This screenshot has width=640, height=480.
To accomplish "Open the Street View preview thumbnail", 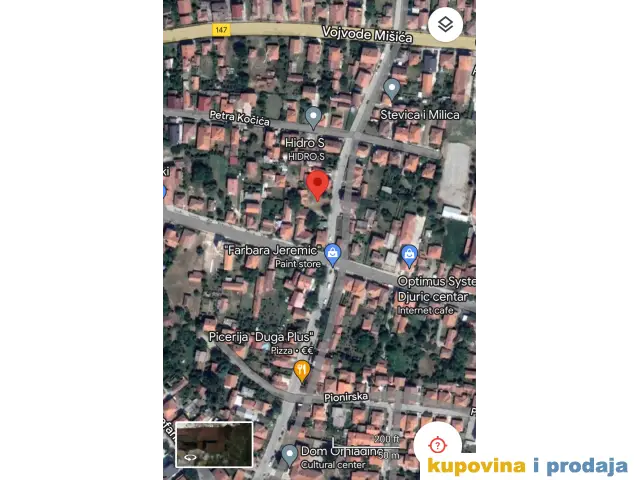I will (x=214, y=444).
